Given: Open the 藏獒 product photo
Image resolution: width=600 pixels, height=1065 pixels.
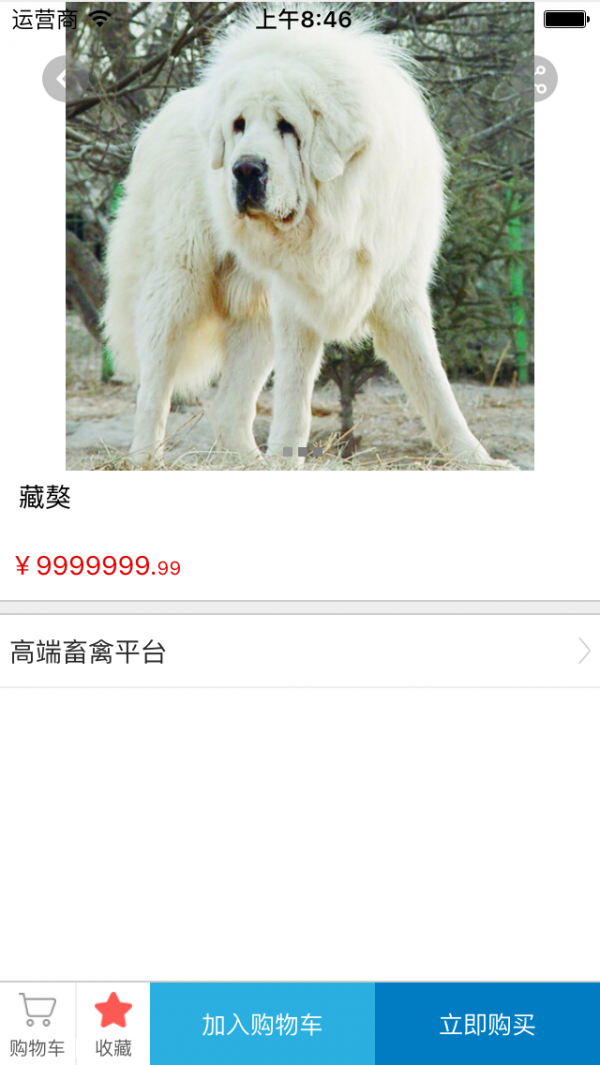Looking at the screenshot, I should point(300,250).
